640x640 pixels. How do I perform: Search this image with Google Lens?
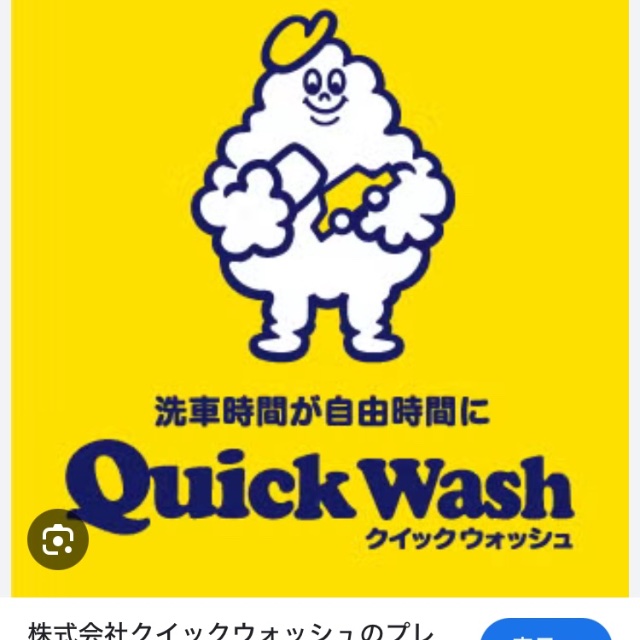pyautogui.click(x=57, y=540)
